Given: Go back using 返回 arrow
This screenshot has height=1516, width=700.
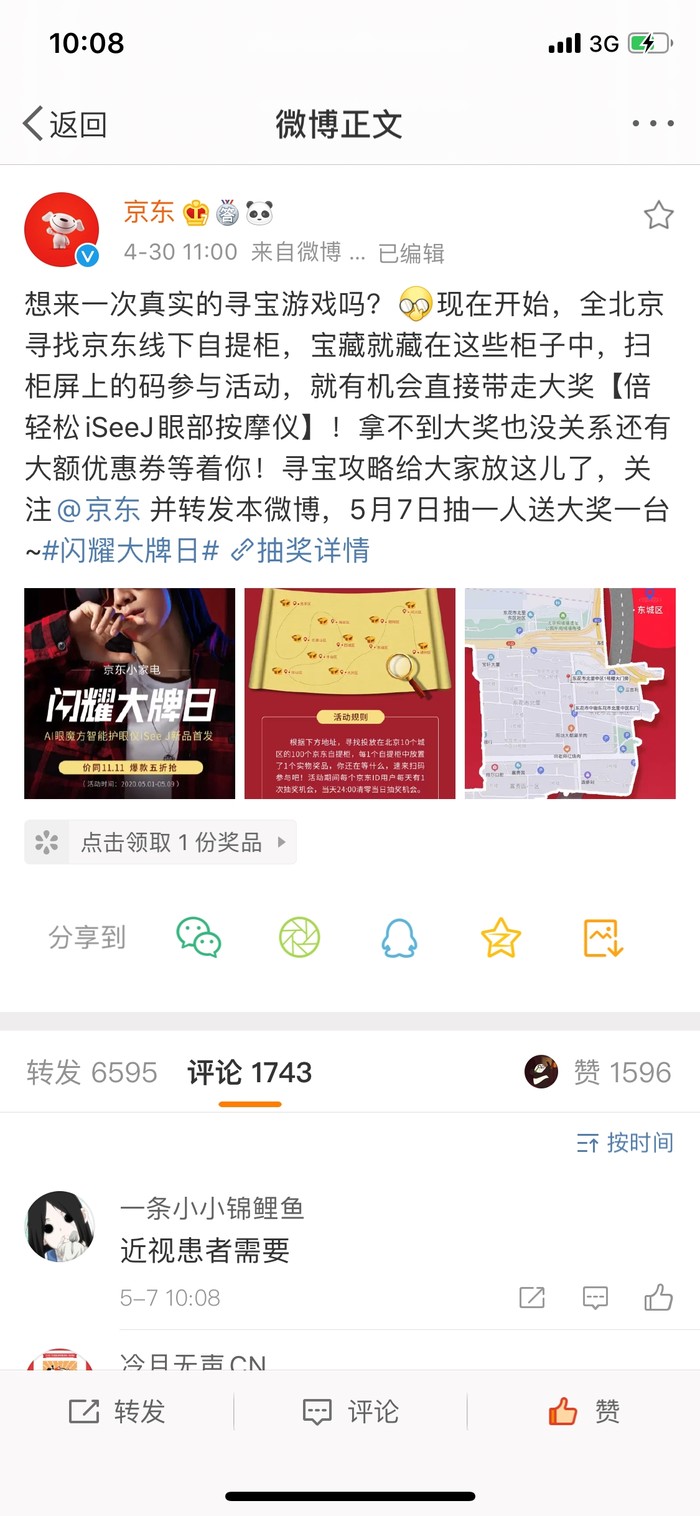Looking at the screenshot, I should tap(64, 124).
